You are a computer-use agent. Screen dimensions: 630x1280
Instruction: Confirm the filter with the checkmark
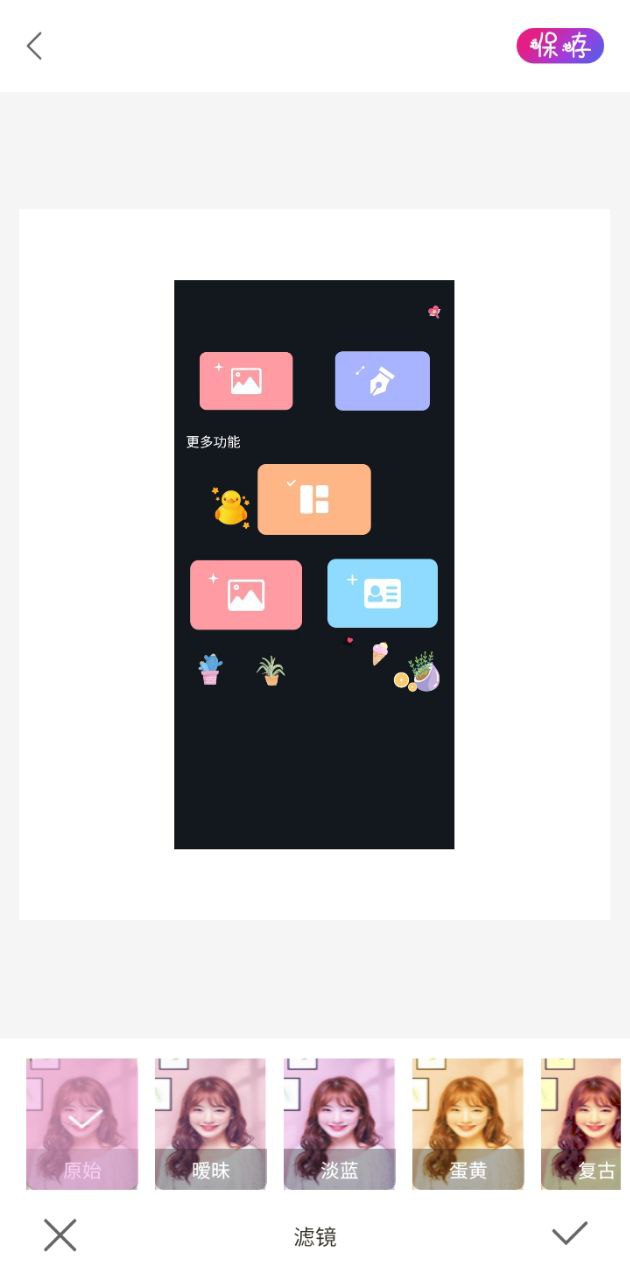(569, 1234)
